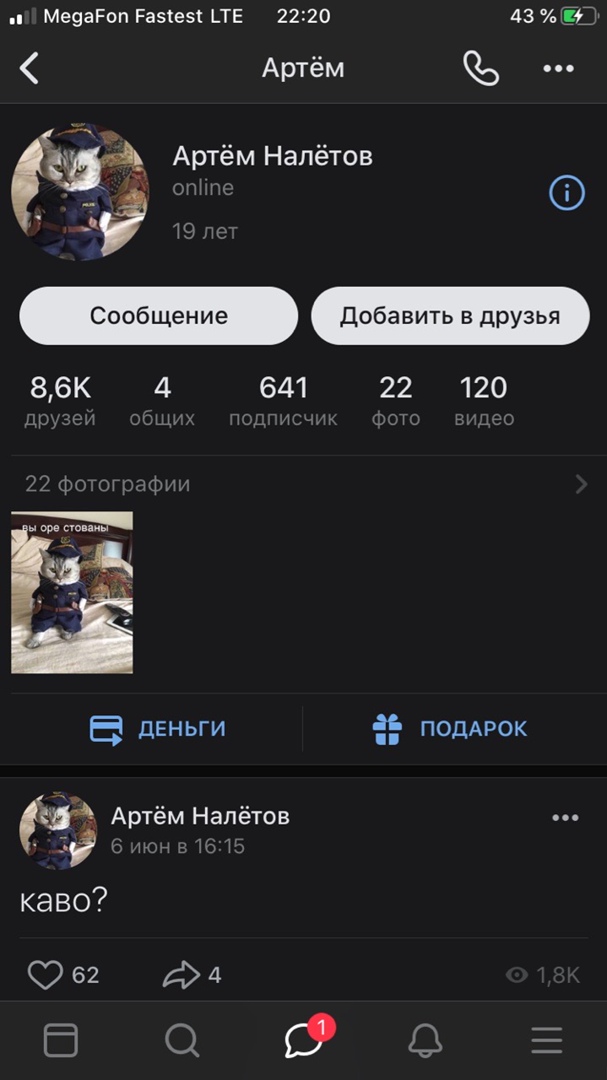Open the 641 подписчик list
607x1080 pixels.
283,400
